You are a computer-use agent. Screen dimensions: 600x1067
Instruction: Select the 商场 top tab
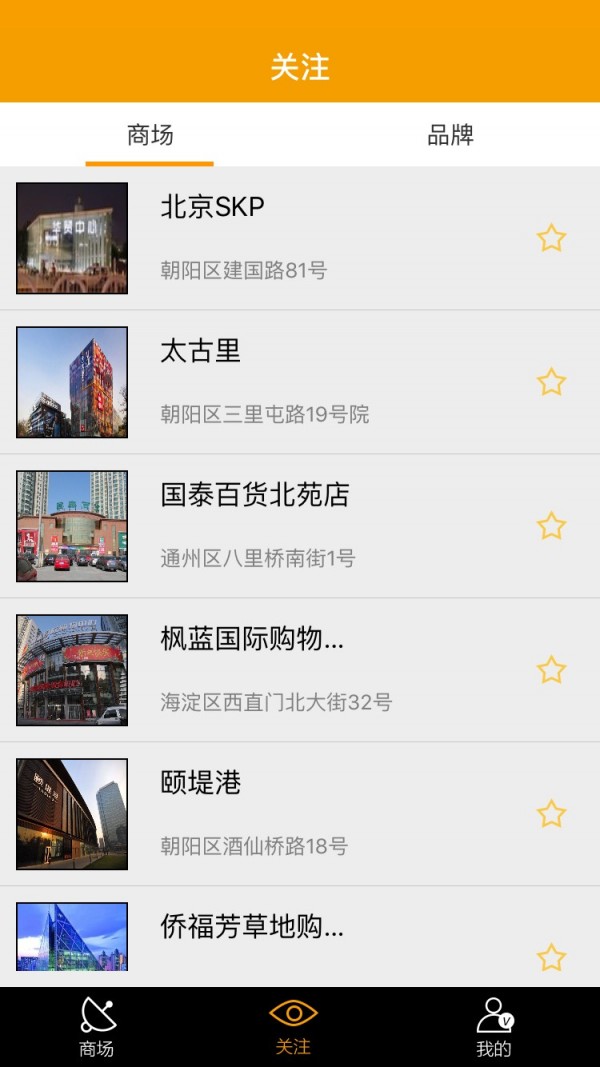(x=150, y=135)
